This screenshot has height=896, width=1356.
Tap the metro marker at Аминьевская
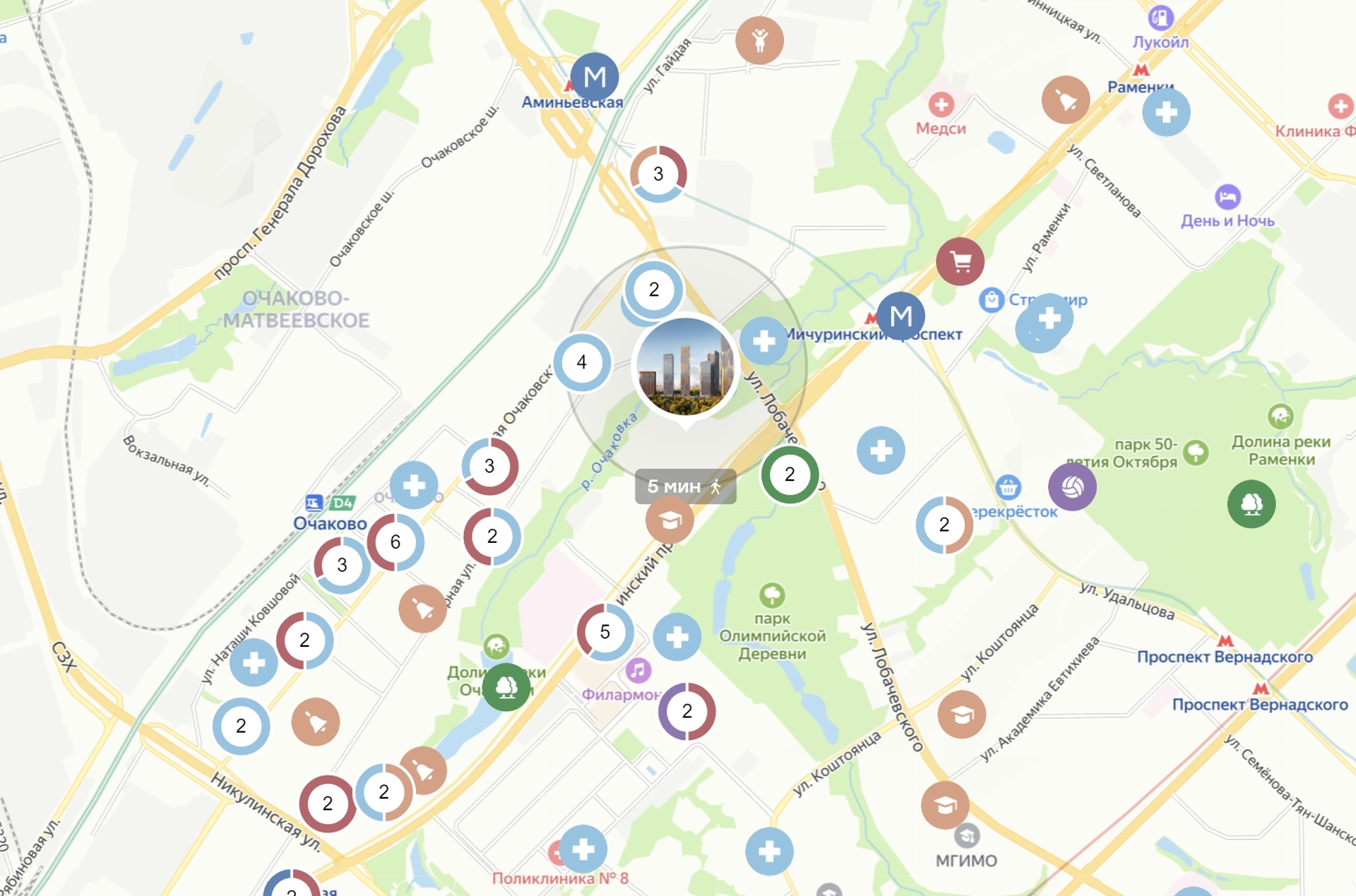595,76
